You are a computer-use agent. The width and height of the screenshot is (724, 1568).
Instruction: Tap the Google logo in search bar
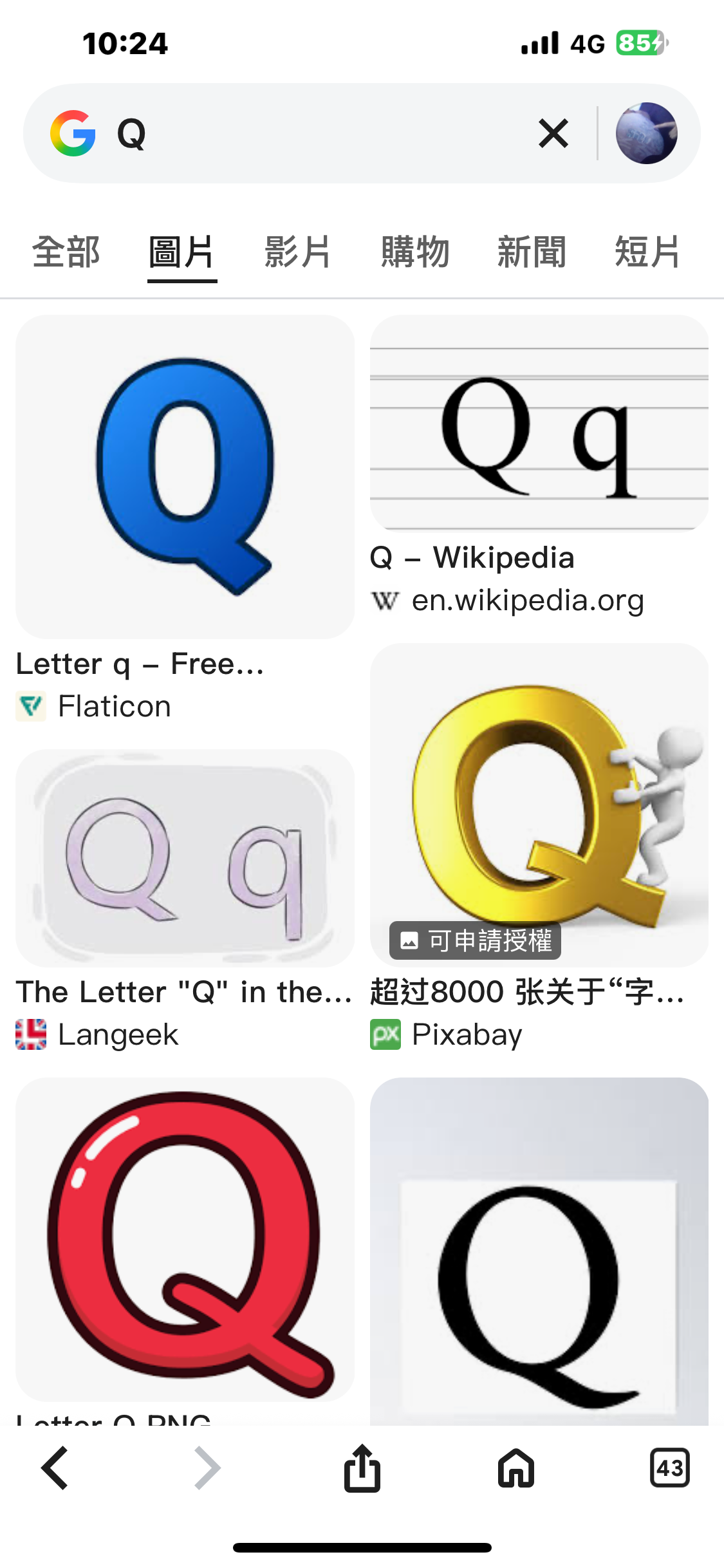coord(73,134)
